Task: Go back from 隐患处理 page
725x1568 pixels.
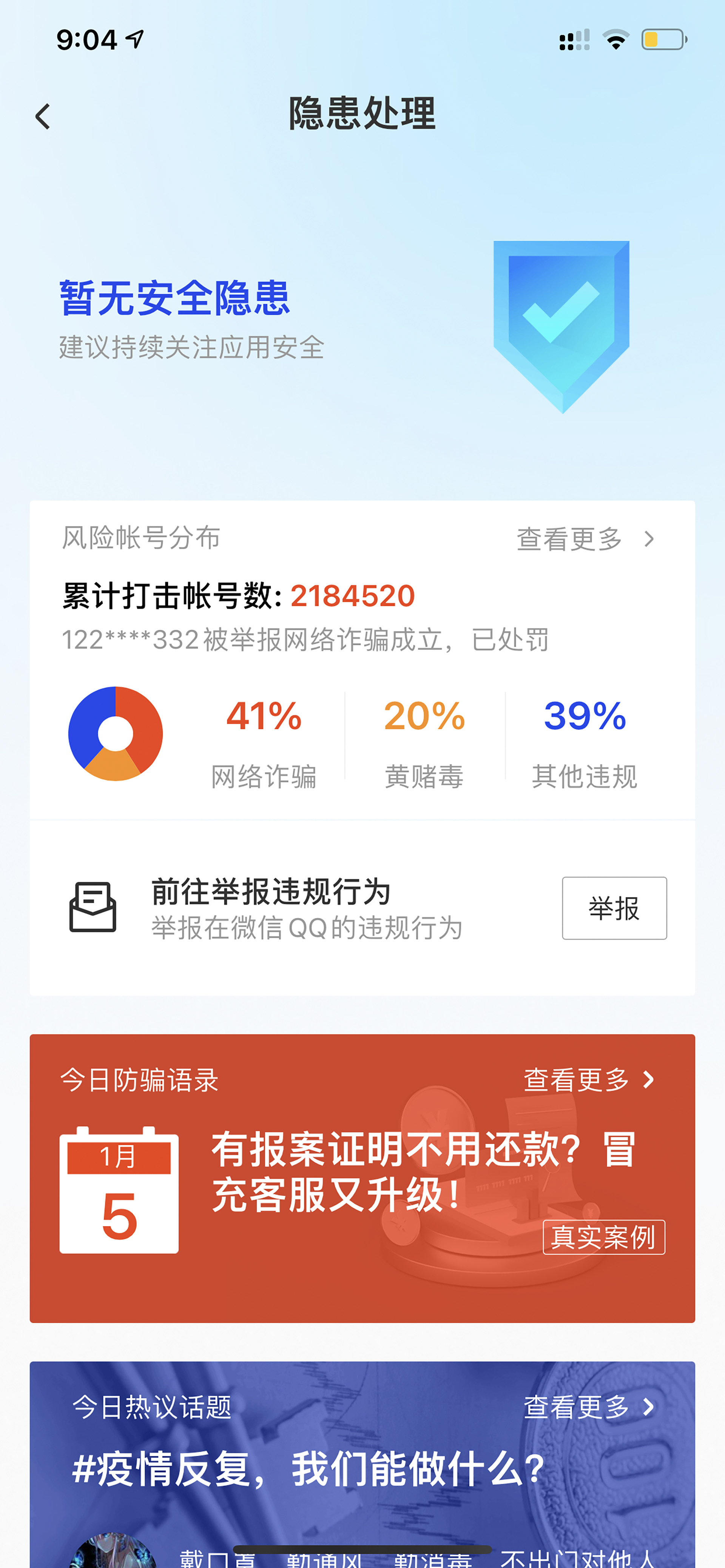Action: pyautogui.click(x=43, y=115)
